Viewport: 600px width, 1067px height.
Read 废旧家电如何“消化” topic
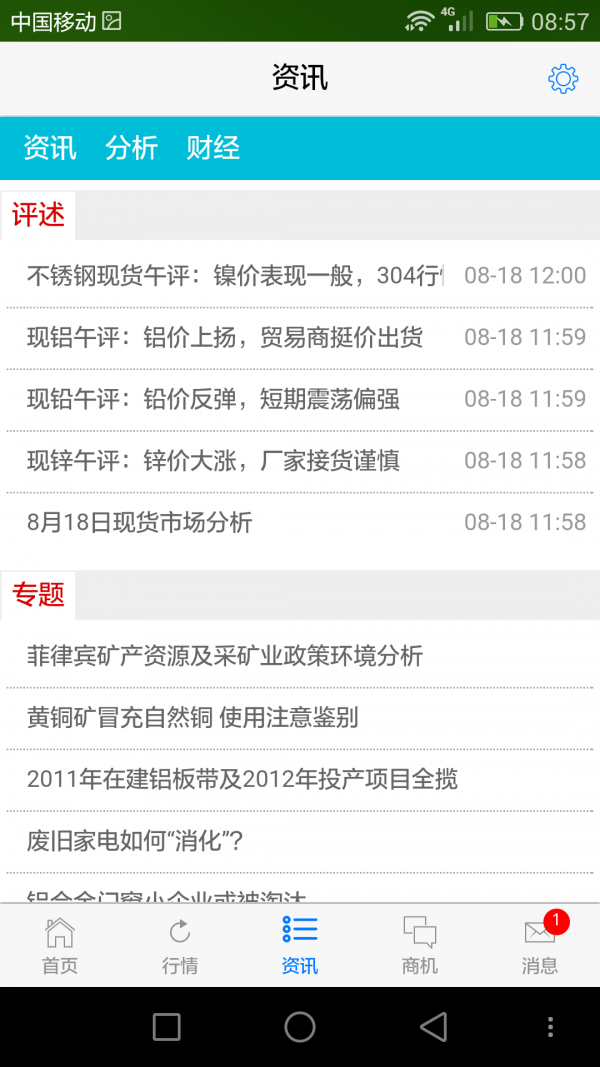click(x=300, y=842)
